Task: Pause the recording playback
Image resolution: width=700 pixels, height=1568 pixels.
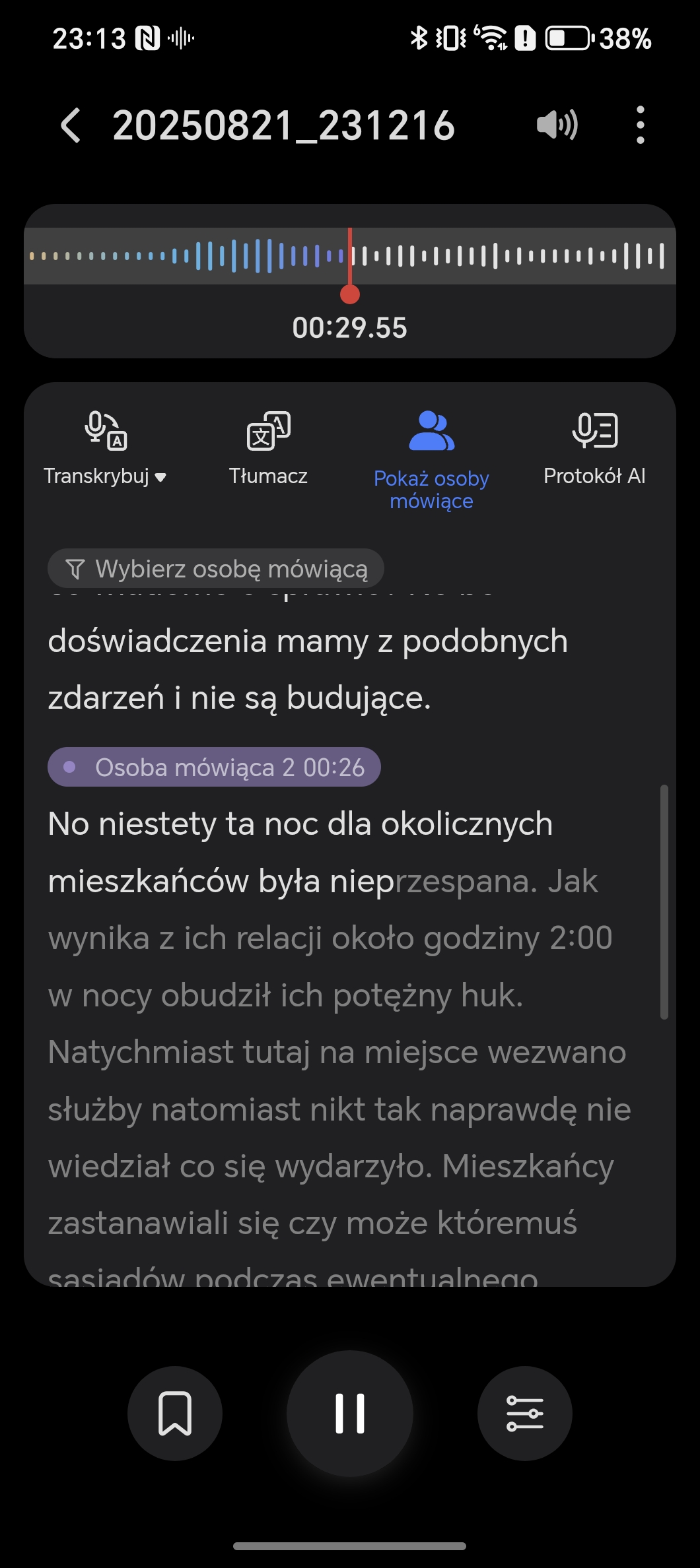Action: 350,1413
